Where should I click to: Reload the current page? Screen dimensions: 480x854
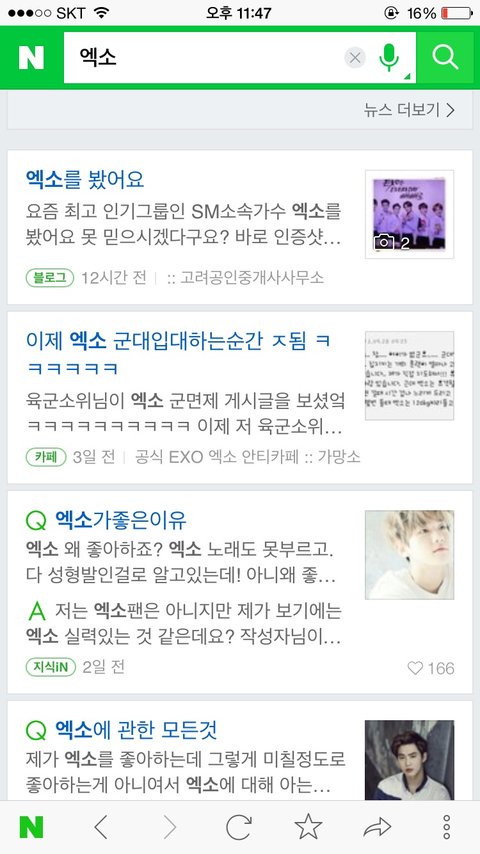pyautogui.click(x=239, y=827)
